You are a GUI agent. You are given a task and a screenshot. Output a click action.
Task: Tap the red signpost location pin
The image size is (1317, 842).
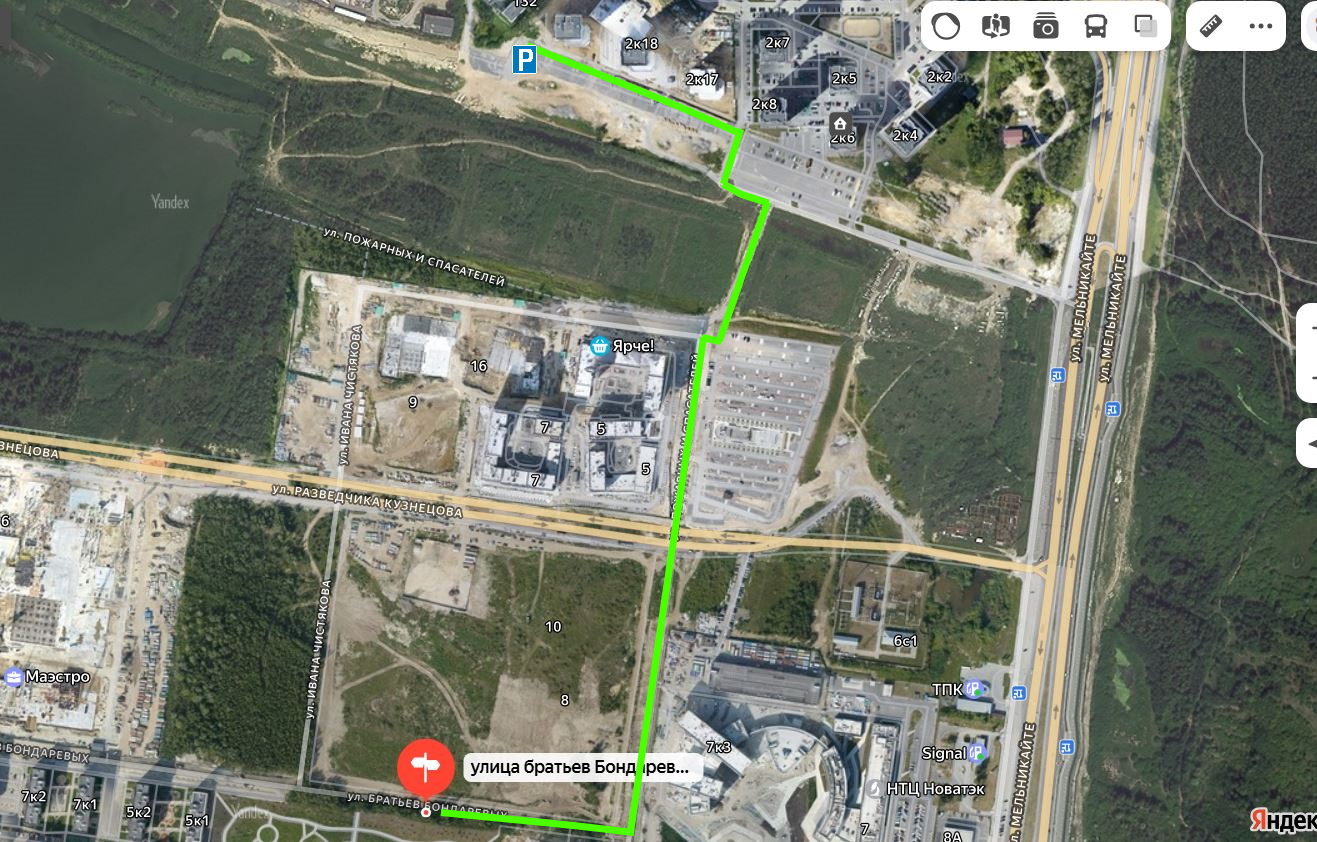pyautogui.click(x=427, y=767)
